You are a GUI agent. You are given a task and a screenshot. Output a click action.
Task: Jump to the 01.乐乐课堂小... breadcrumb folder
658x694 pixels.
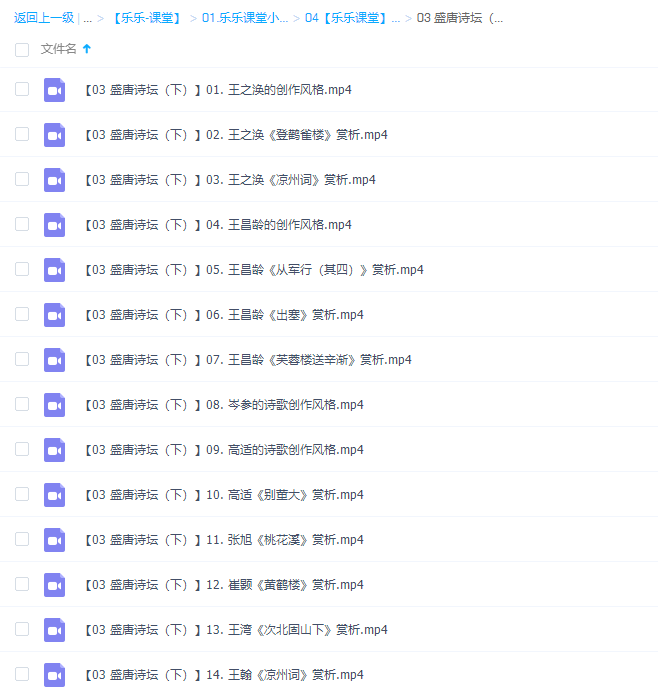pos(245,18)
